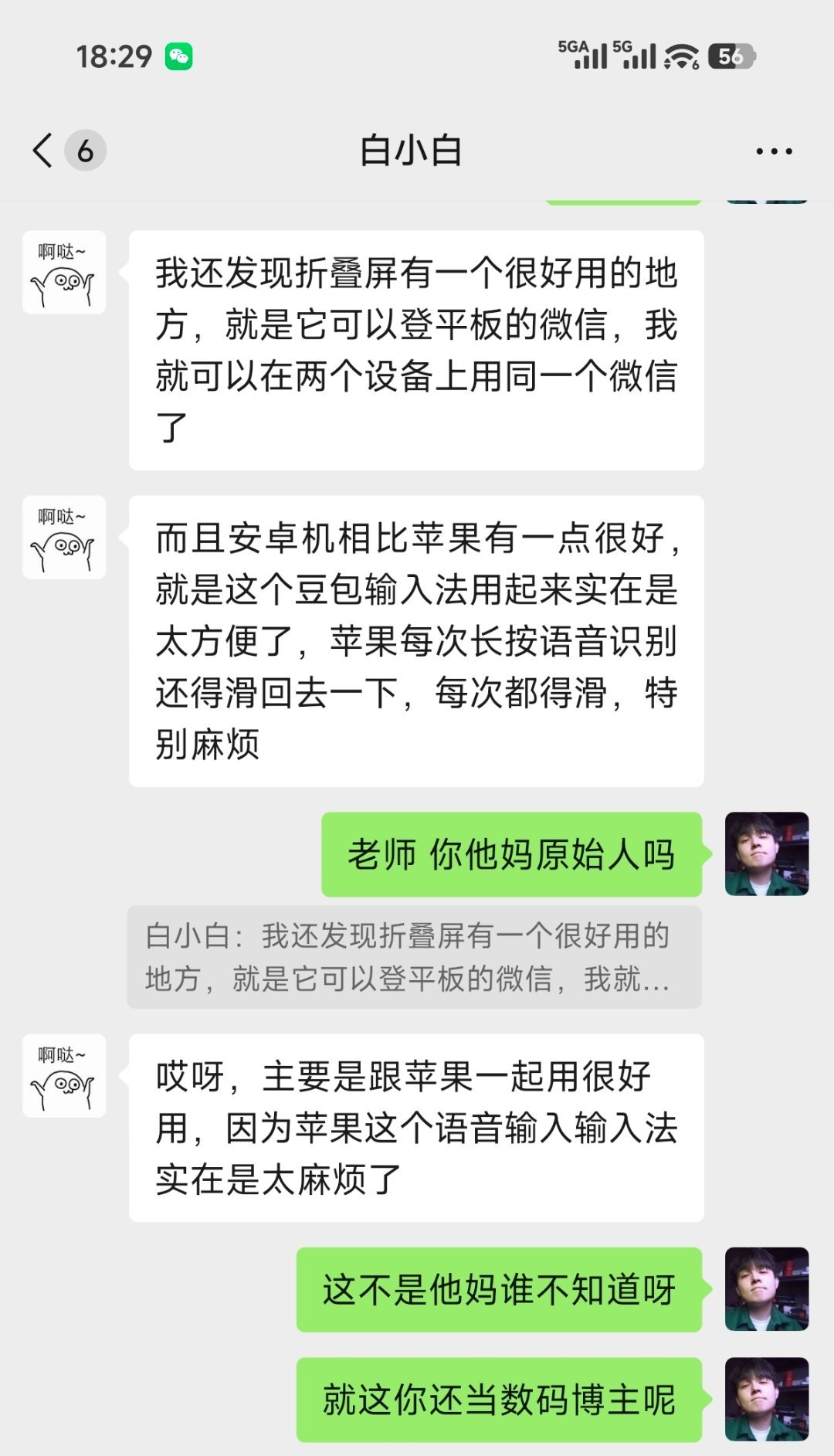Open the WeChat icon in status bar
The width and height of the screenshot is (834, 1456).
(x=179, y=58)
